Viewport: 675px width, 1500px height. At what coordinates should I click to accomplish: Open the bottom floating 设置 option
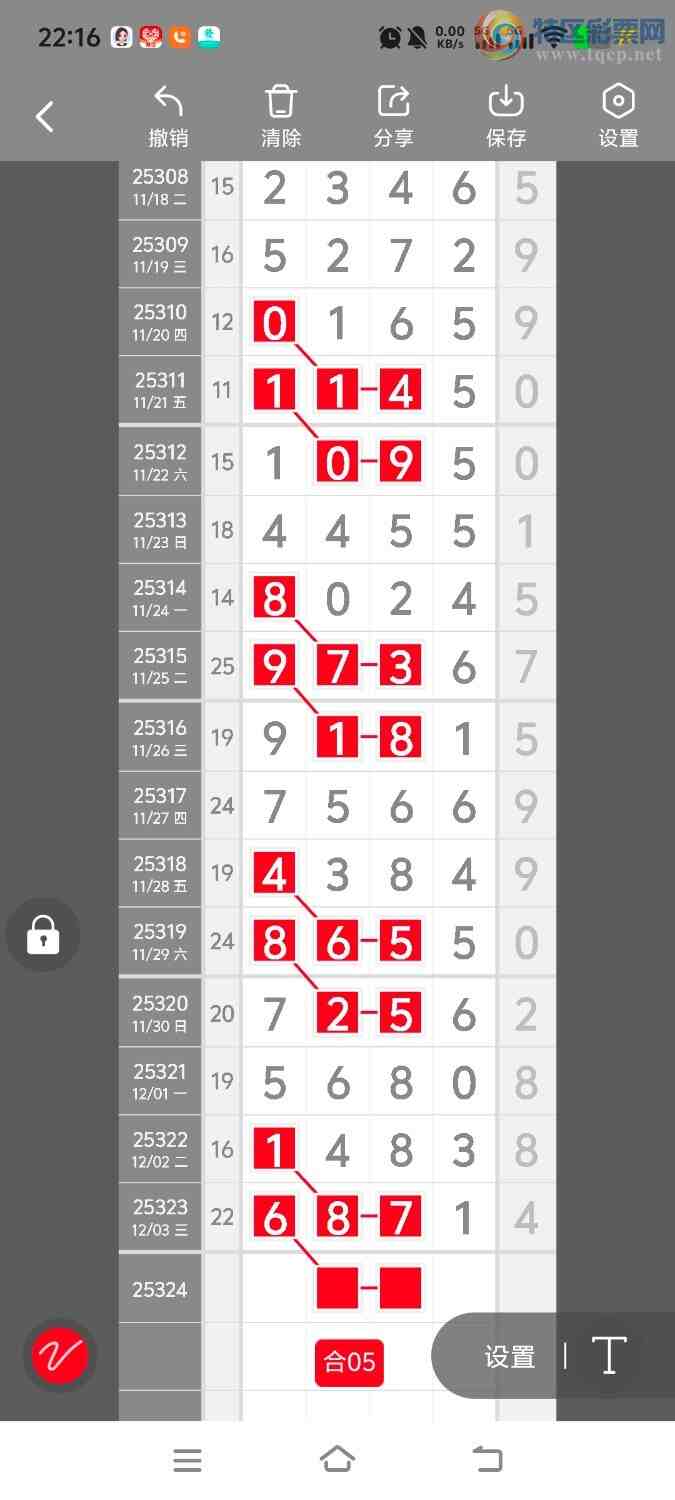click(510, 1356)
